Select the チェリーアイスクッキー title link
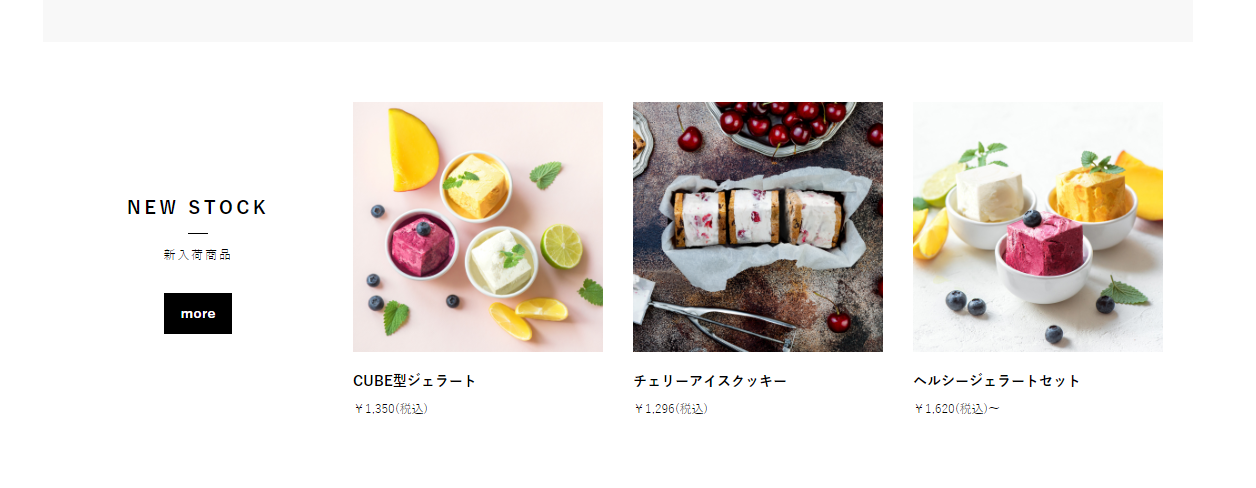The image size is (1256, 488). [x=710, y=381]
